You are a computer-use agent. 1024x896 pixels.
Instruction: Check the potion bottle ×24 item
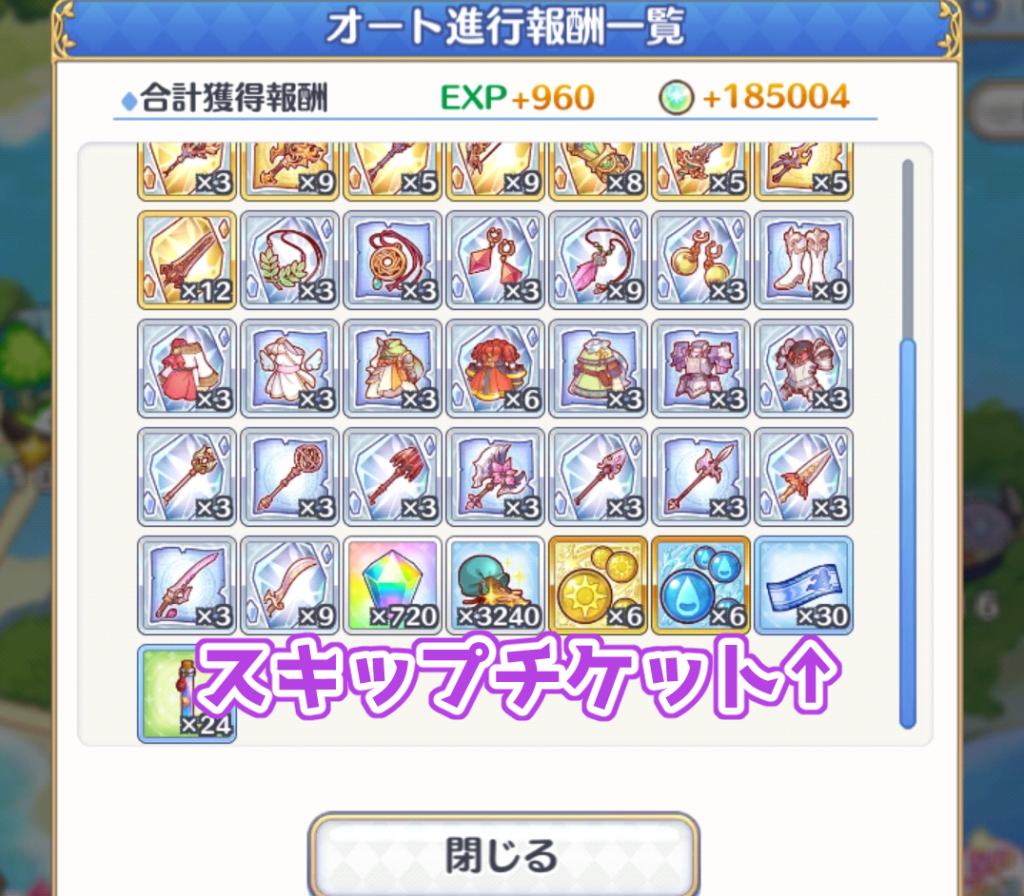click(187, 694)
